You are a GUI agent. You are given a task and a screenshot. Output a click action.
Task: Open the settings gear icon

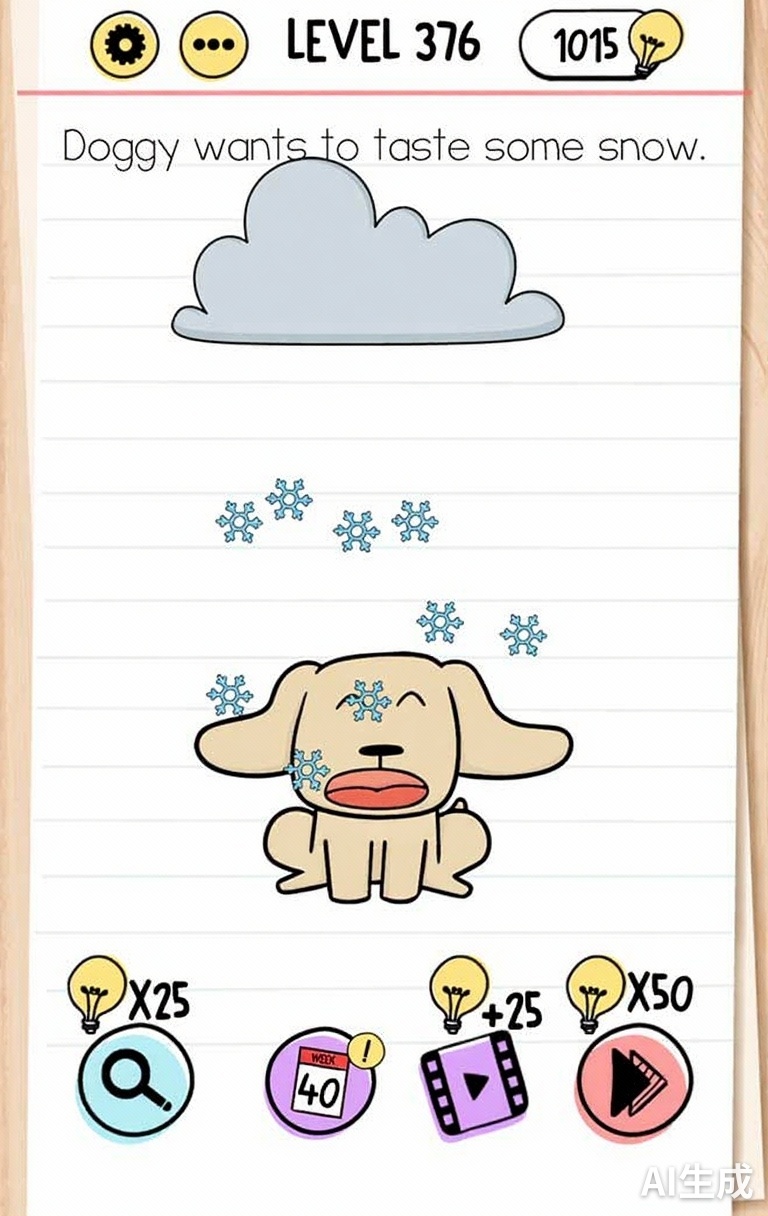coord(124,44)
